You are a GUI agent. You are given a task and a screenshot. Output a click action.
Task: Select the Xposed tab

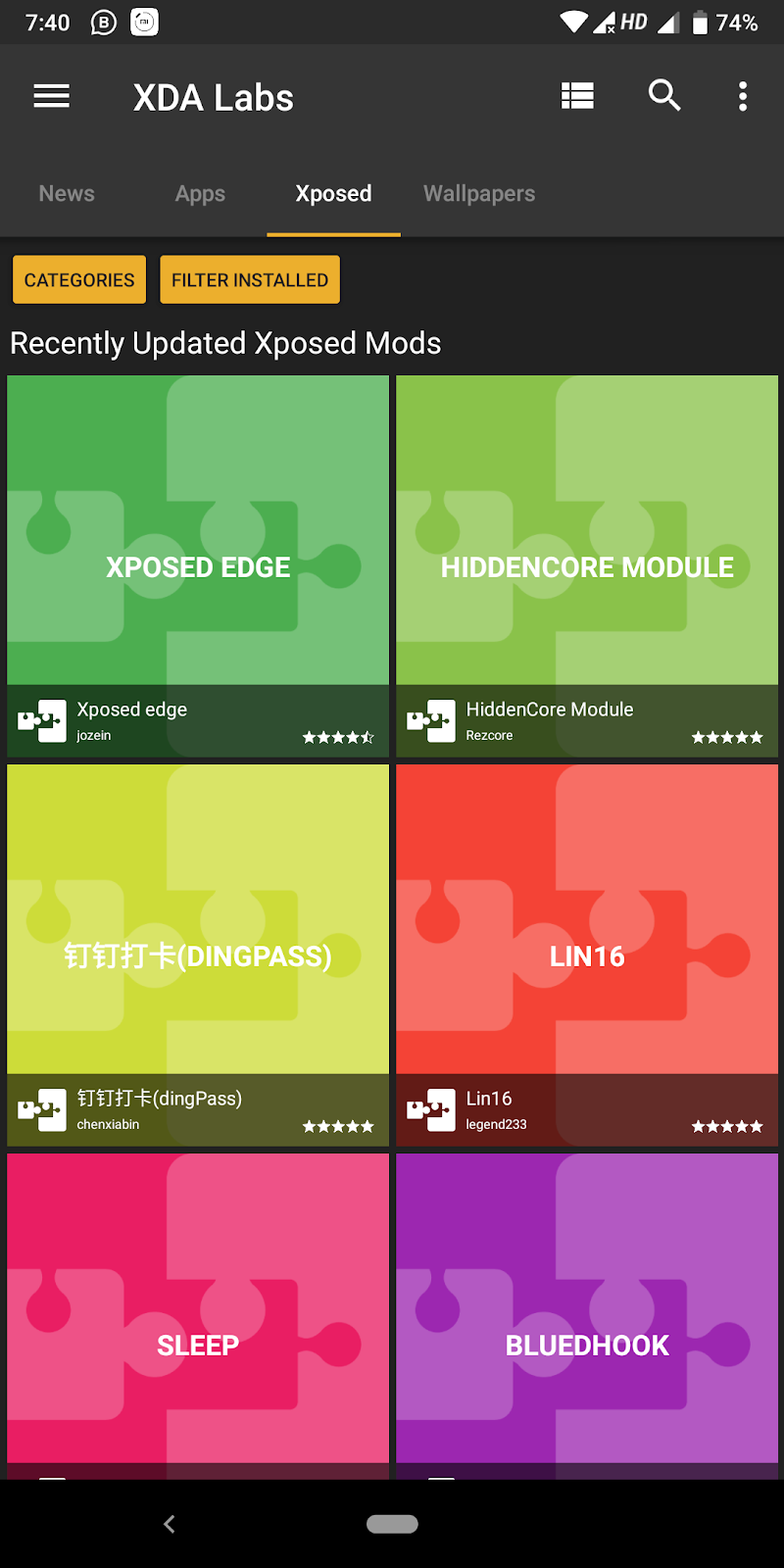point(333,194)
